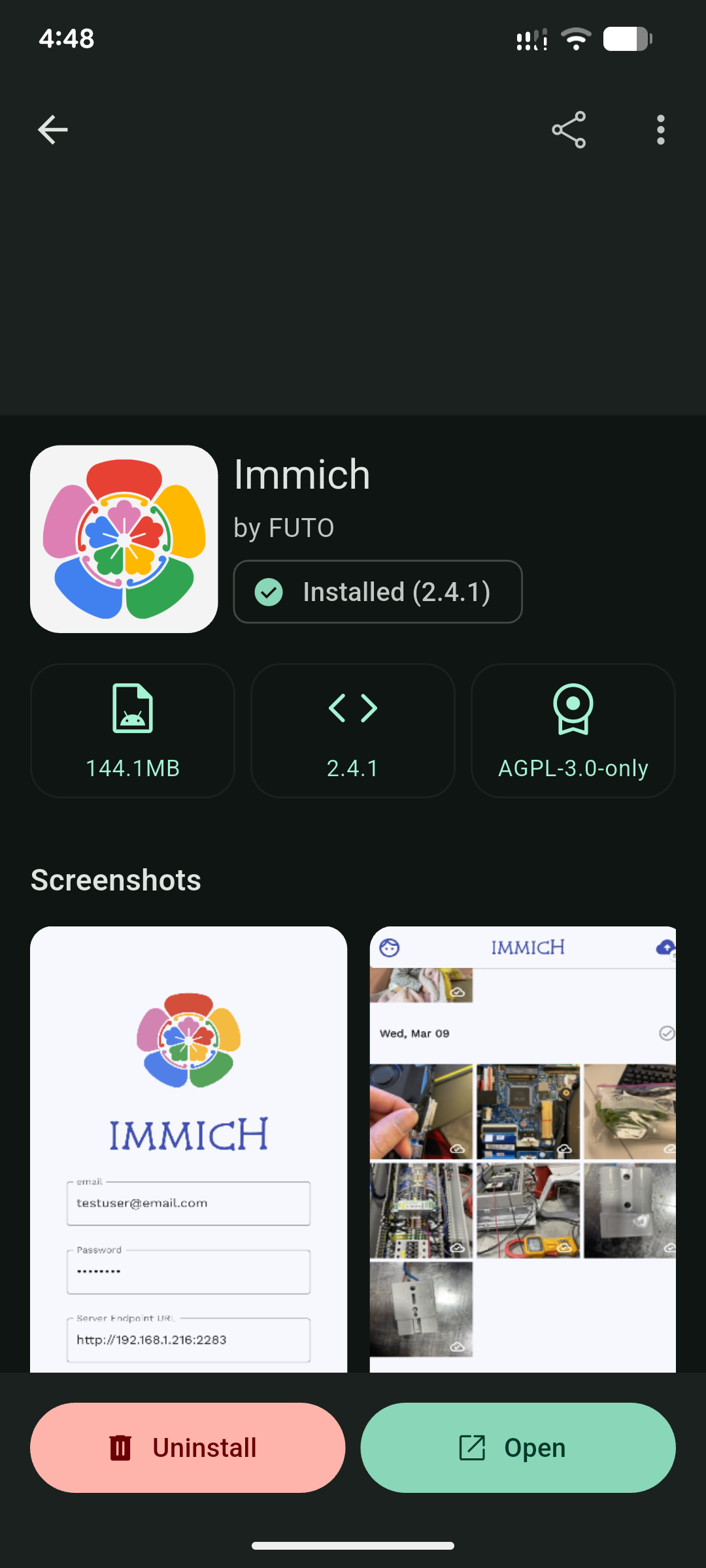
Task: Open the photo timeline screenshot
Action: (523, 1149)
